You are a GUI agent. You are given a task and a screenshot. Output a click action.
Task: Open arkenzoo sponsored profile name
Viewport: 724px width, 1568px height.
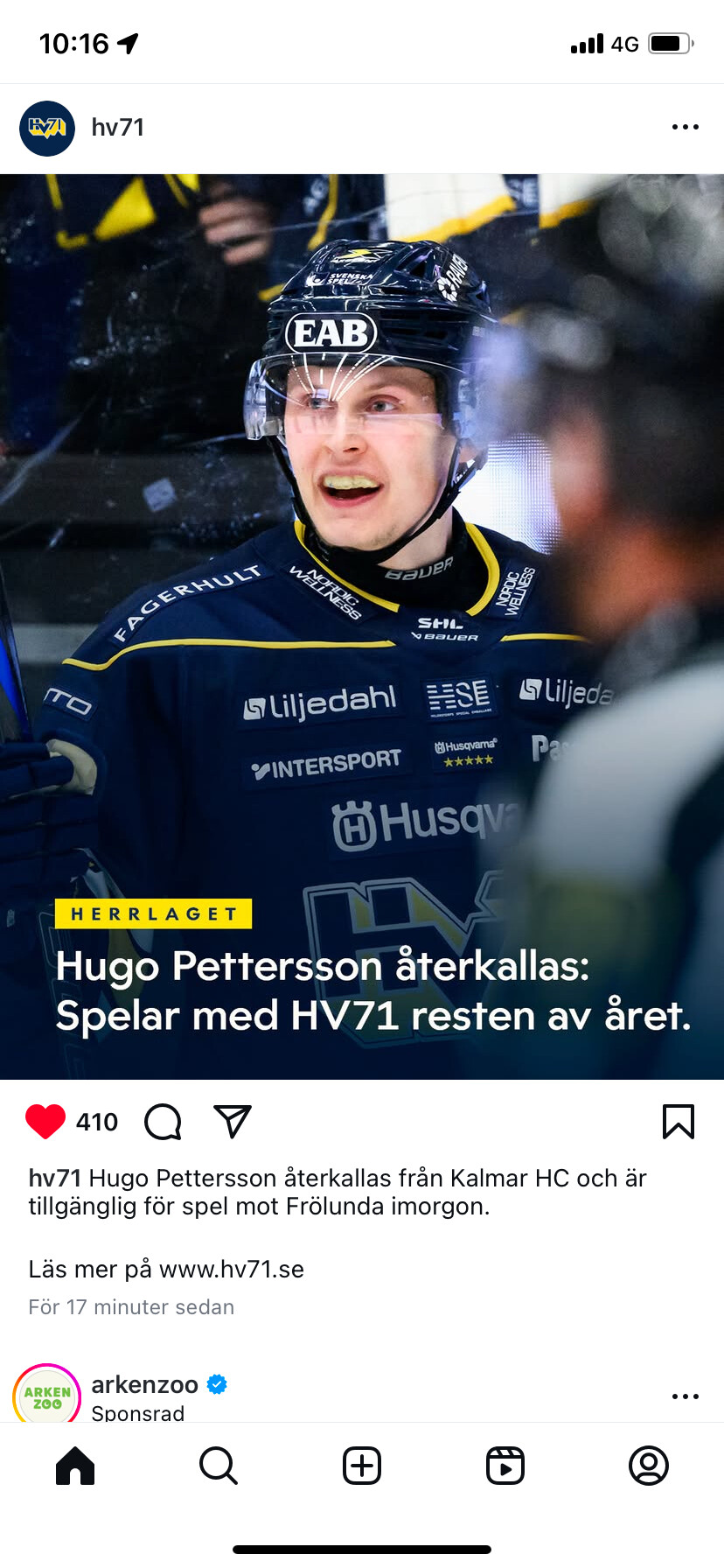click(x=144, y=1384)
